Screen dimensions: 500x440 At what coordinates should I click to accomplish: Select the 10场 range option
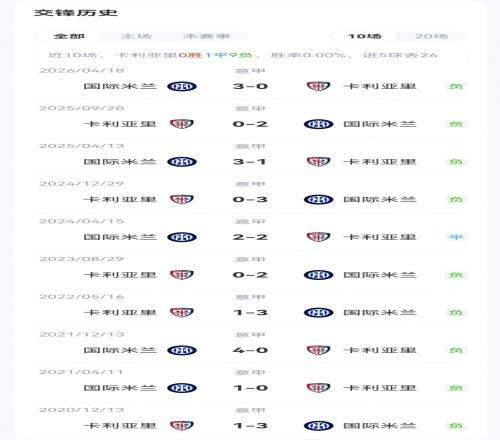tap(365, 36)
